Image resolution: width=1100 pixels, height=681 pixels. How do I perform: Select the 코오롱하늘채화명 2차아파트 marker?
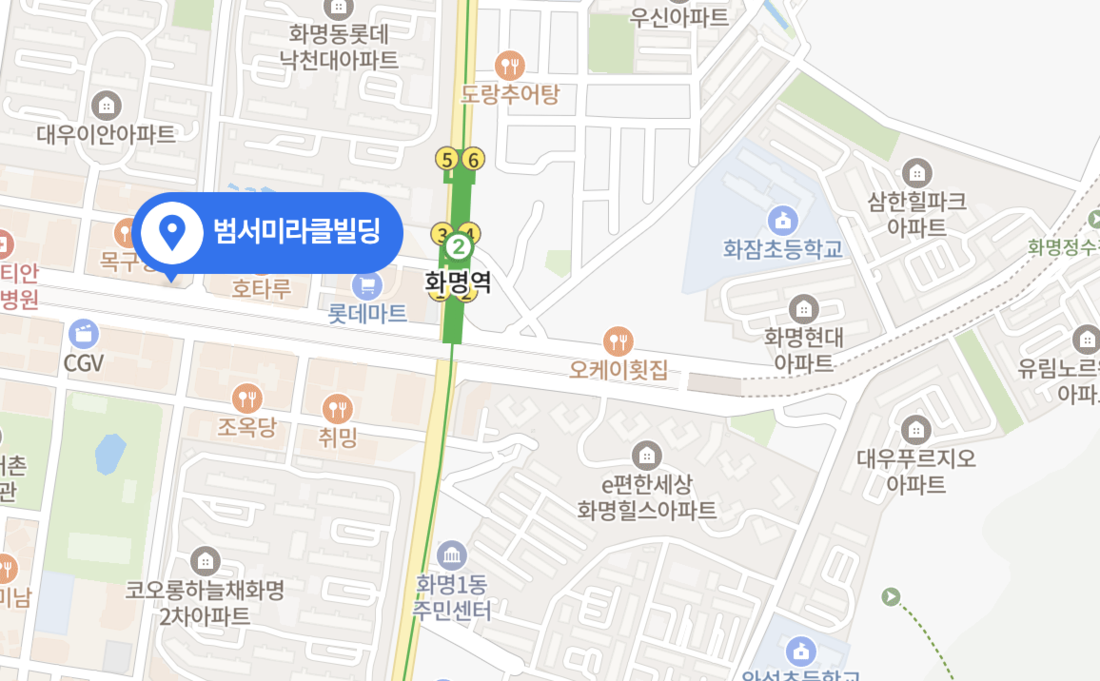(205, 561)
